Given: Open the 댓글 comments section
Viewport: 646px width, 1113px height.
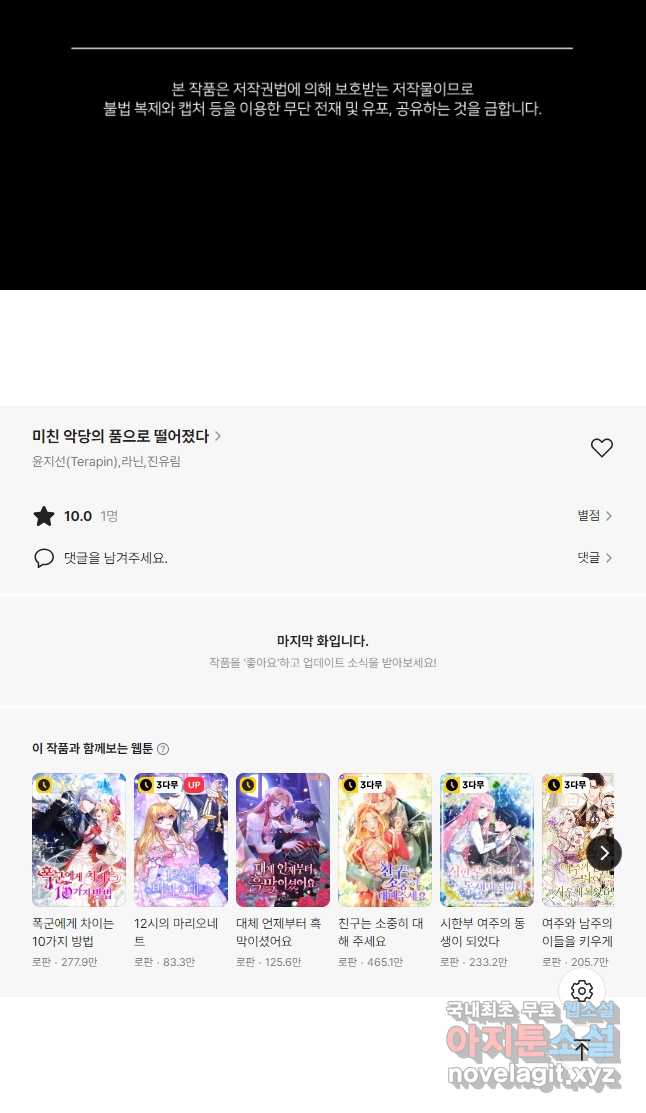Looking at the screenshot, I should click(594, 558).
